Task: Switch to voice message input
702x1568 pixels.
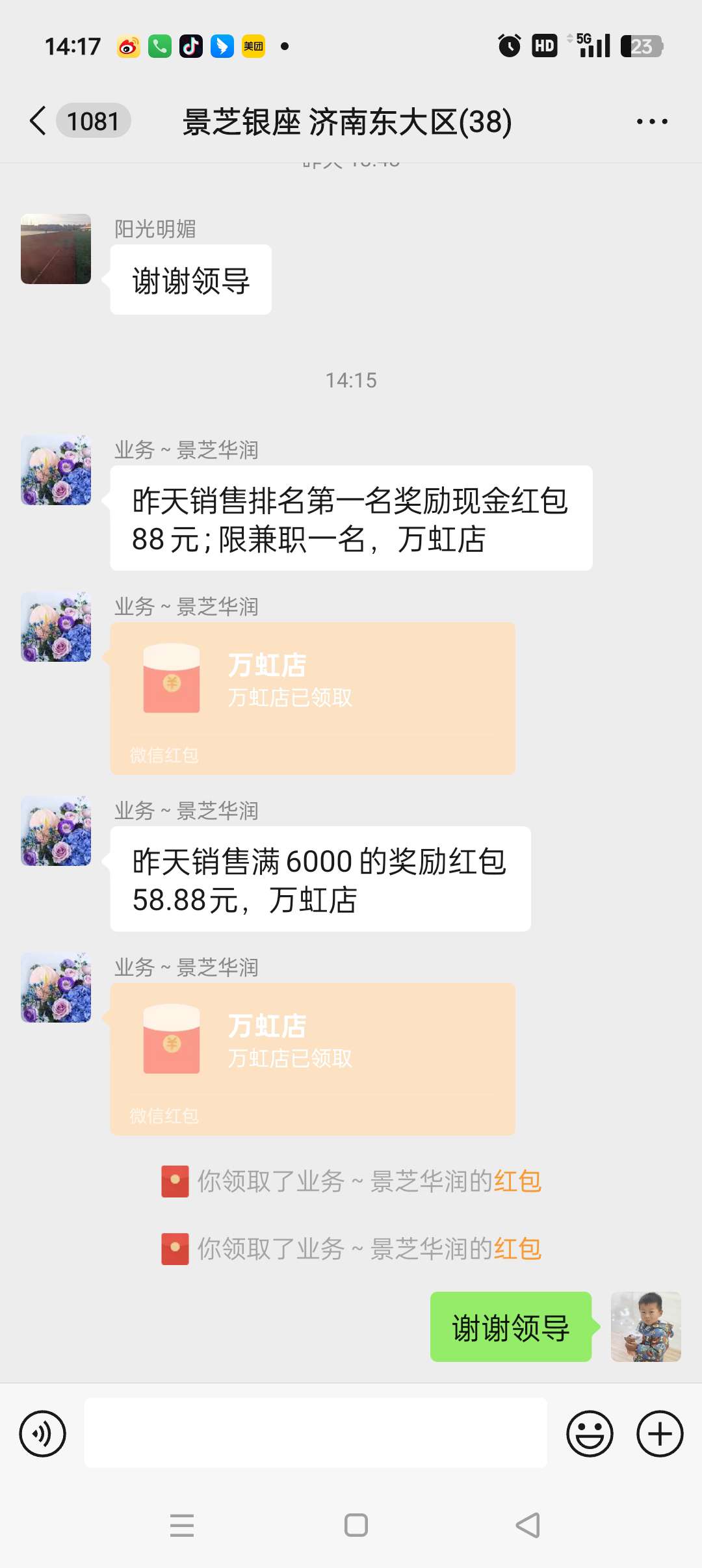Action: [43, 1433]
